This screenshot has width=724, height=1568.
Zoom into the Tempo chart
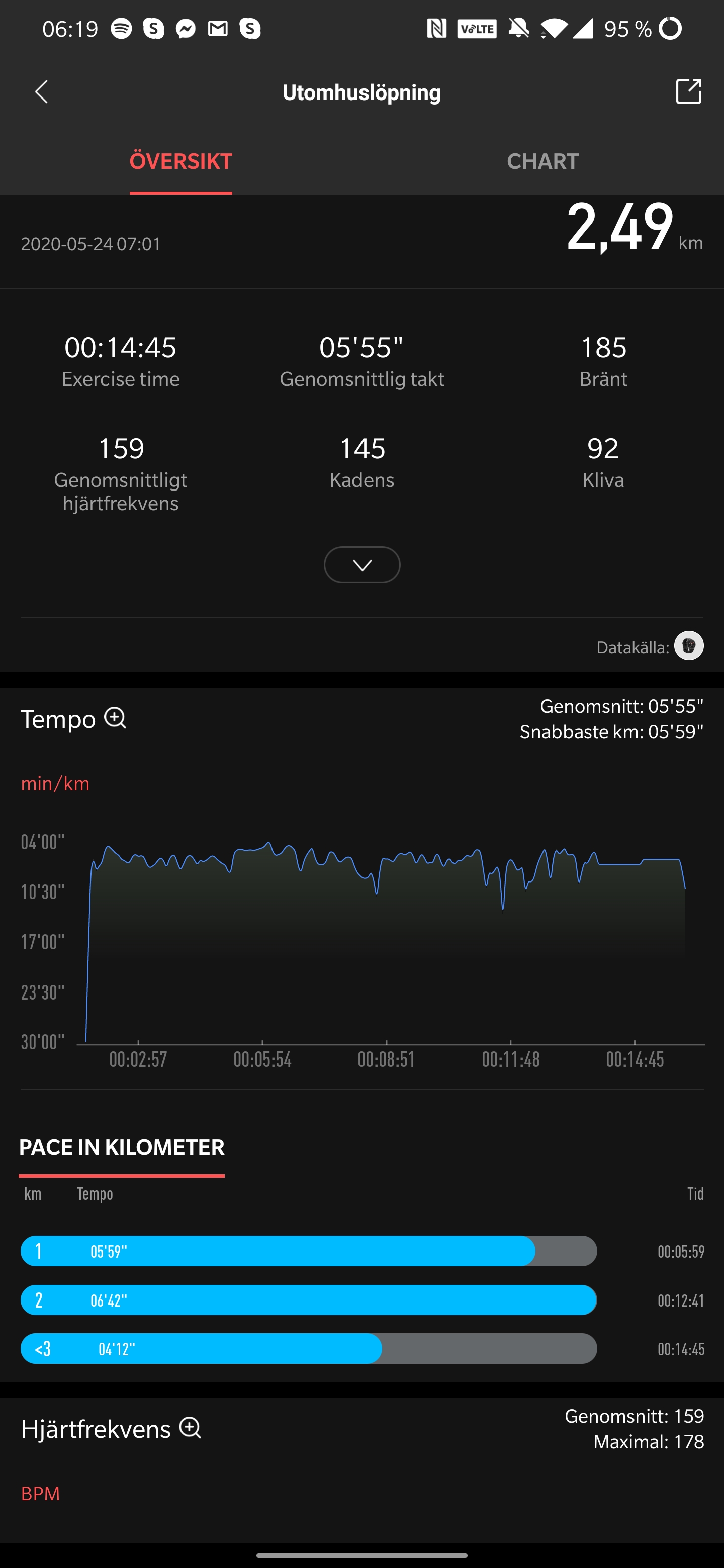115,718
